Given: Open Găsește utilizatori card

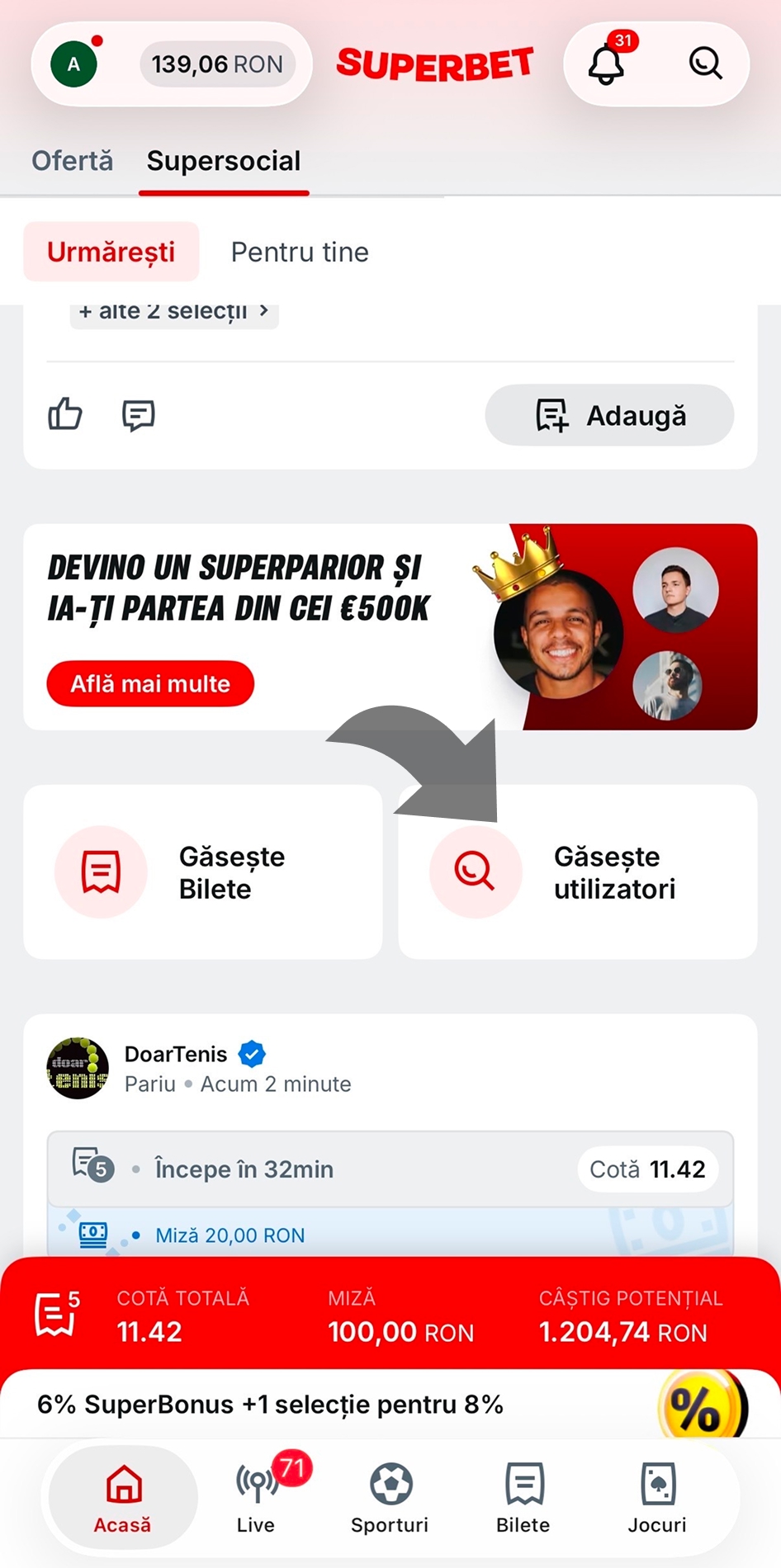Looking at the screenshot, I should 578,872.
